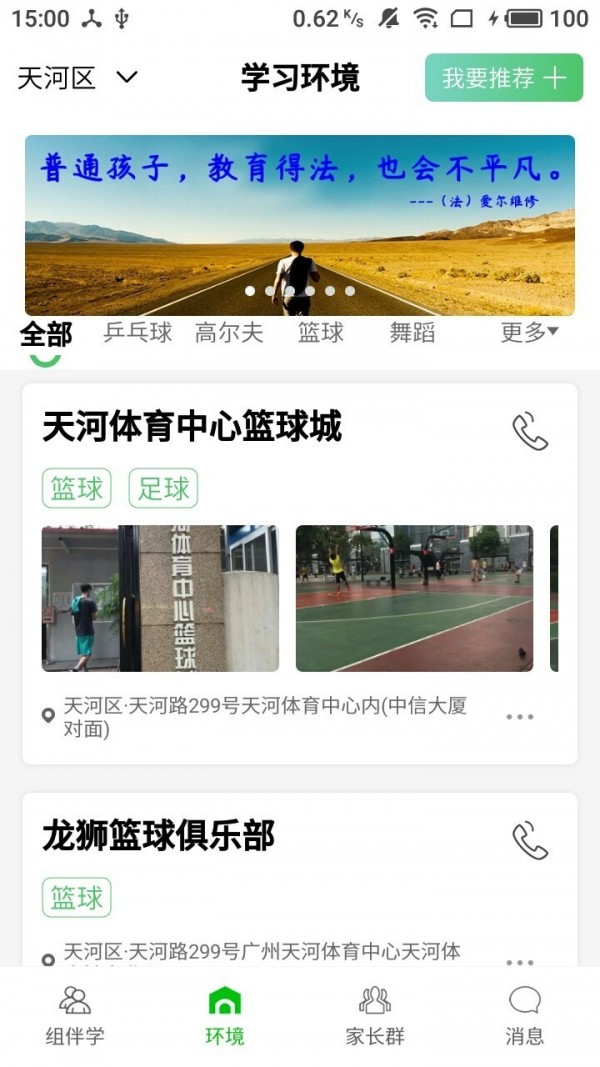The image size is (600, 1067).
Task: Open the motivational banner image
Action: click(x=300, y=225)
